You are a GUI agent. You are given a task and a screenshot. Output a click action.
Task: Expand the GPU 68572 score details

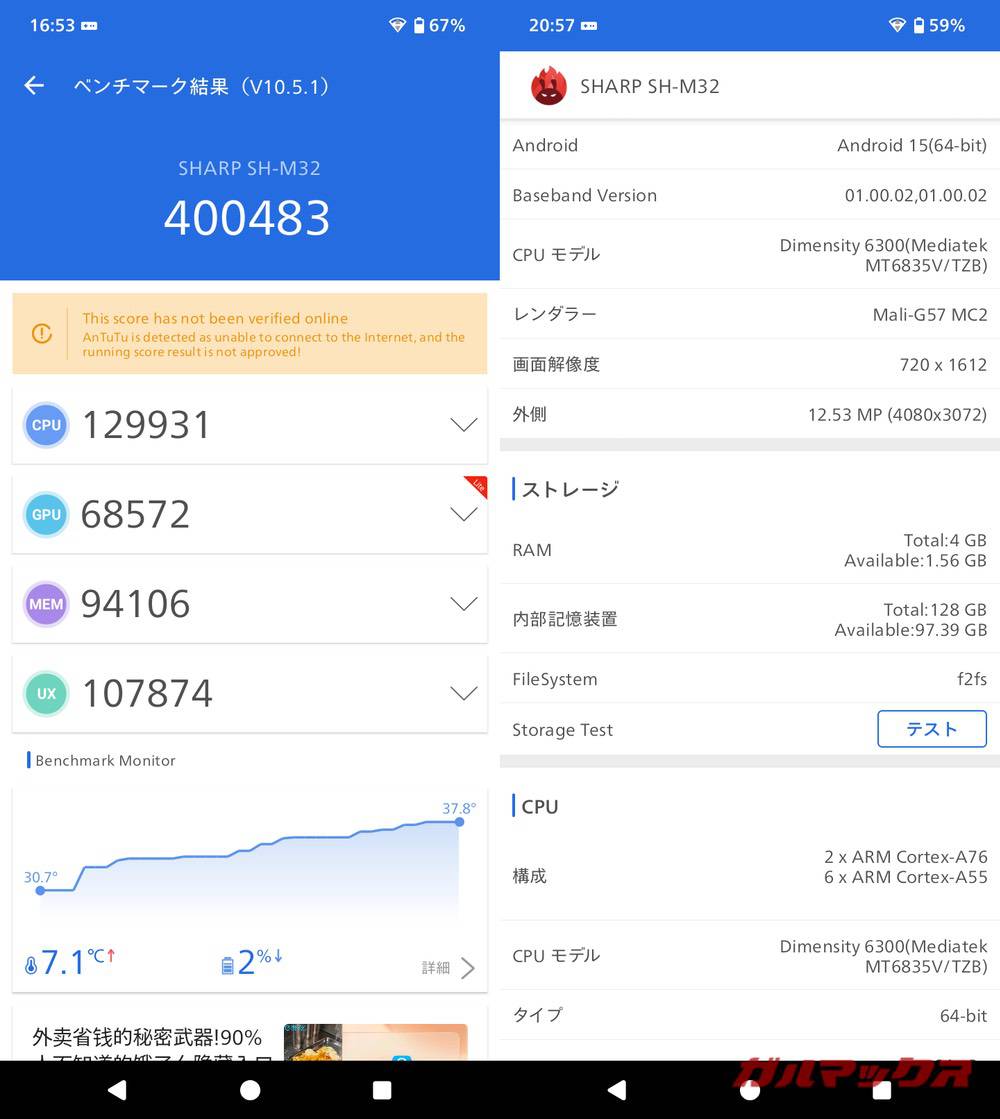click(x=463, y=514)
